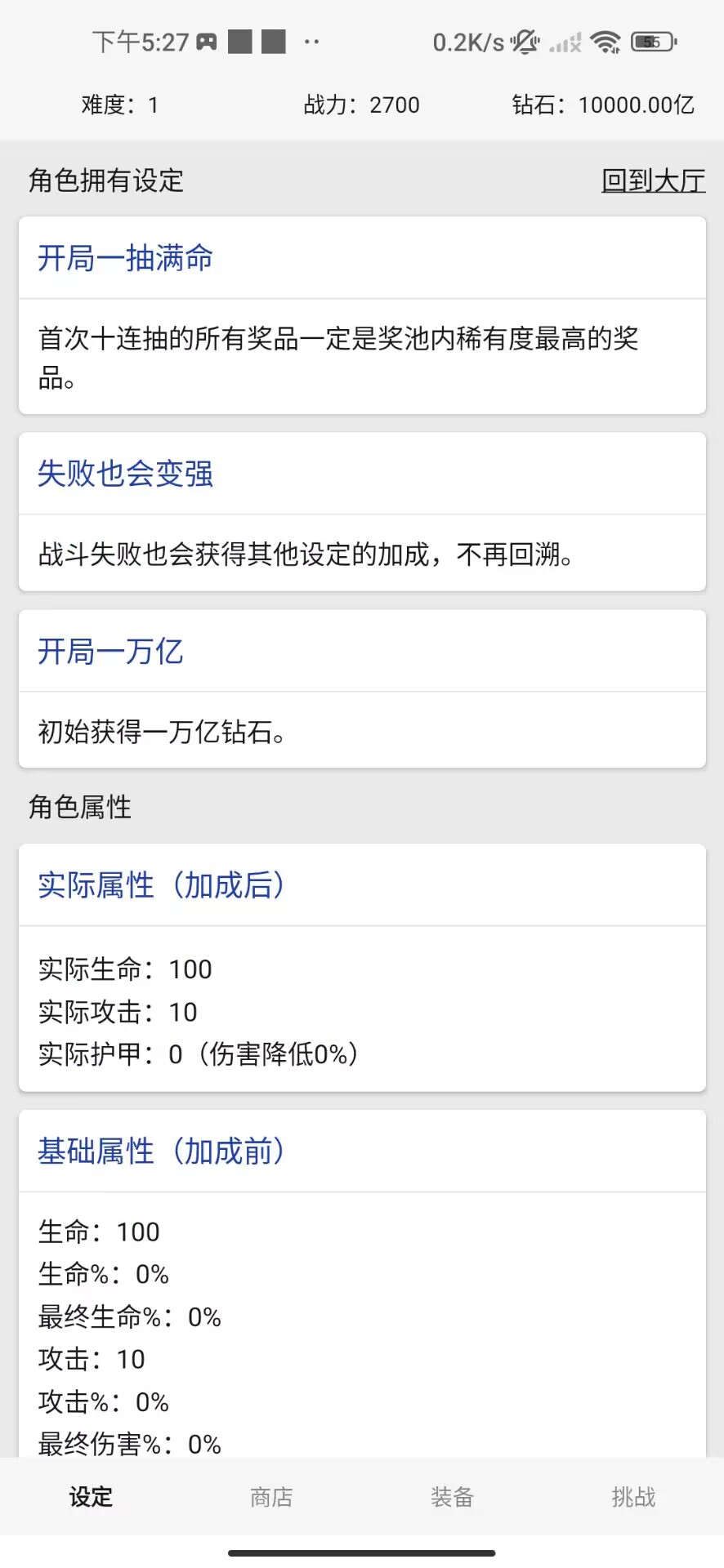Viewport: 724px width, 1568px height.
Task: Tap the battery indicator icon
Action: 653,40
